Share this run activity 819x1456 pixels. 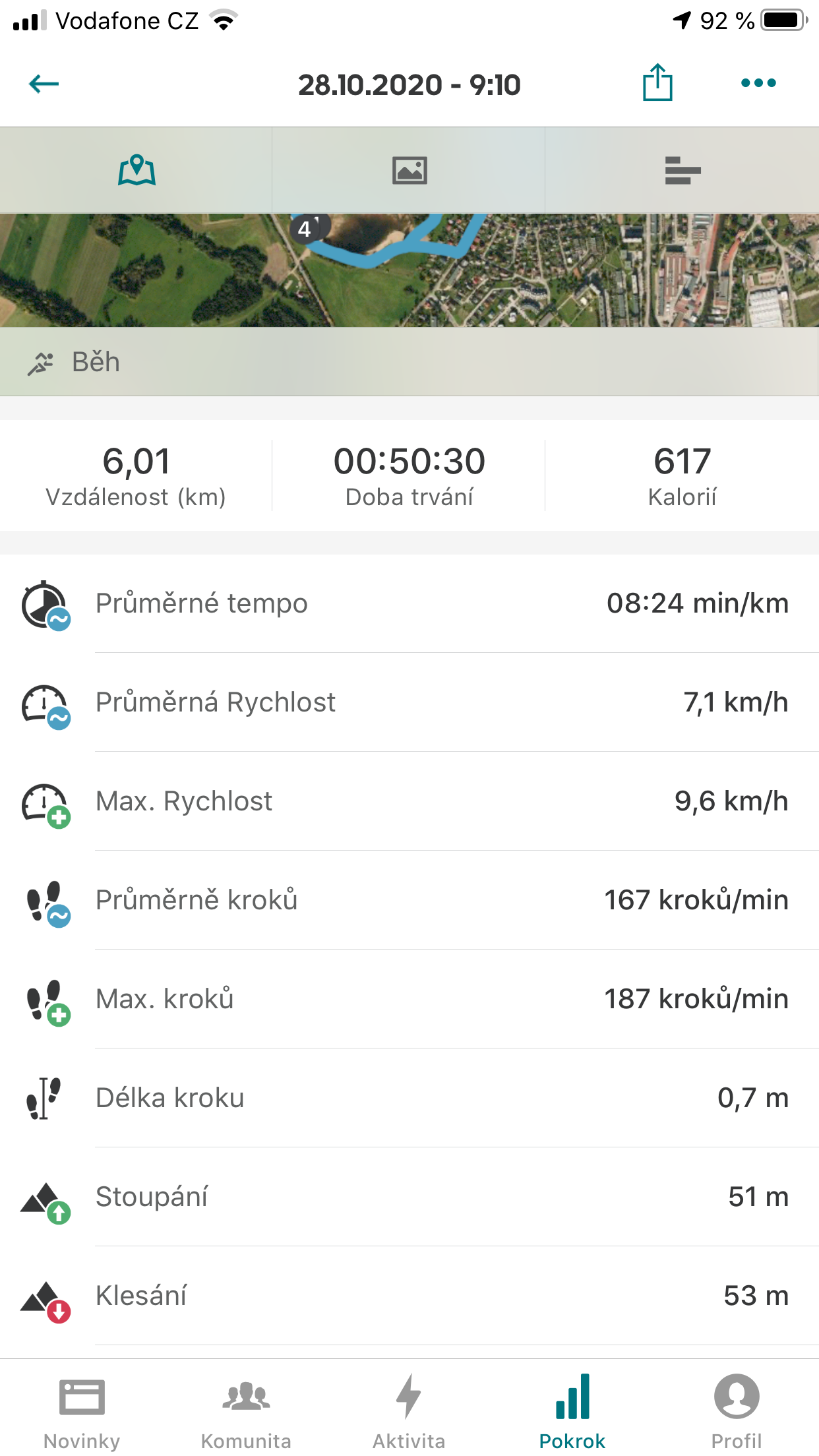pyautogui.click(x=657, y=83)
